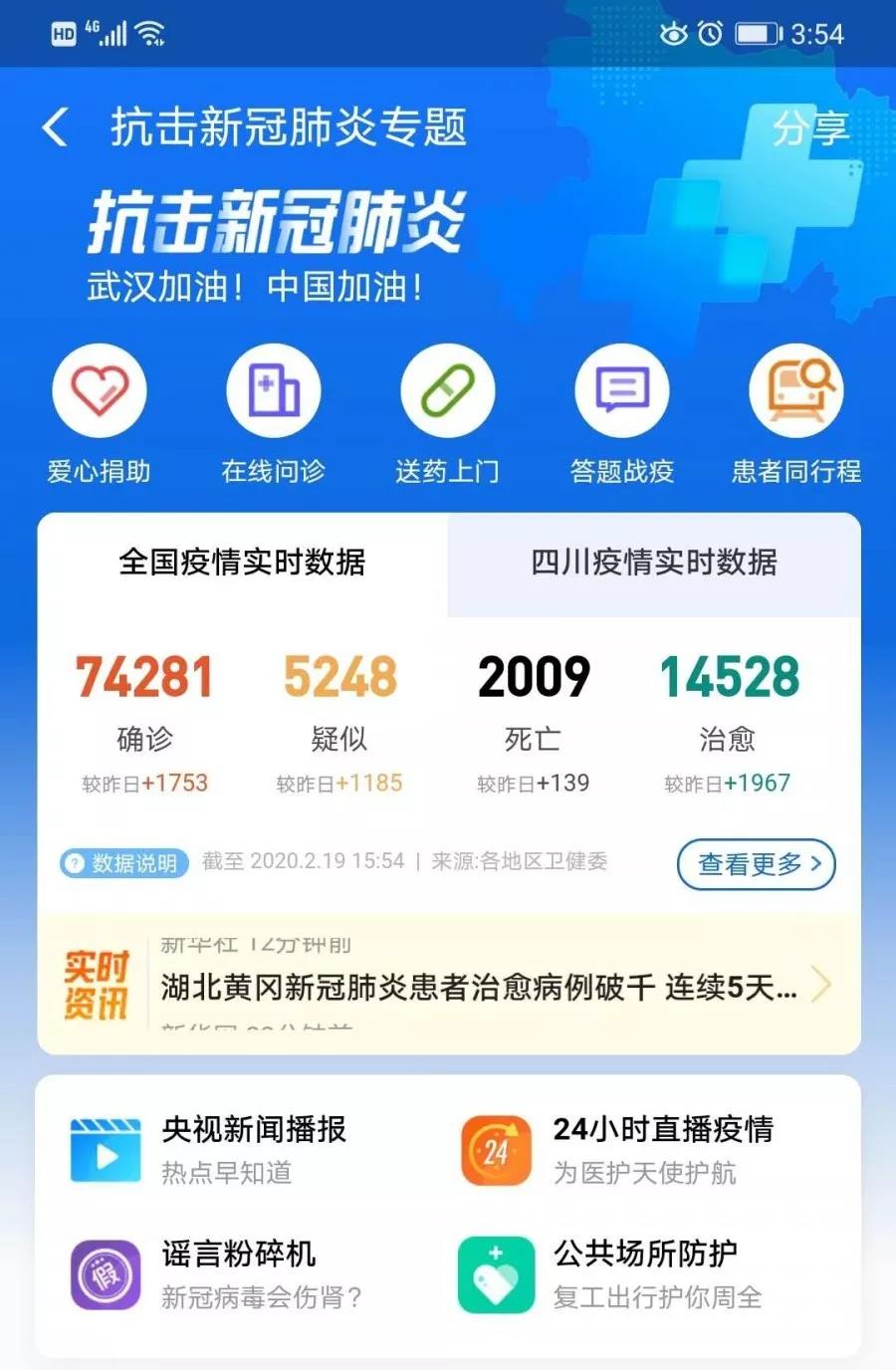Select the 谣言粉碎机 purple rumor-crusher icon
The image size is (896, 1370).
pyautogui.click(x=105, y=1274)
